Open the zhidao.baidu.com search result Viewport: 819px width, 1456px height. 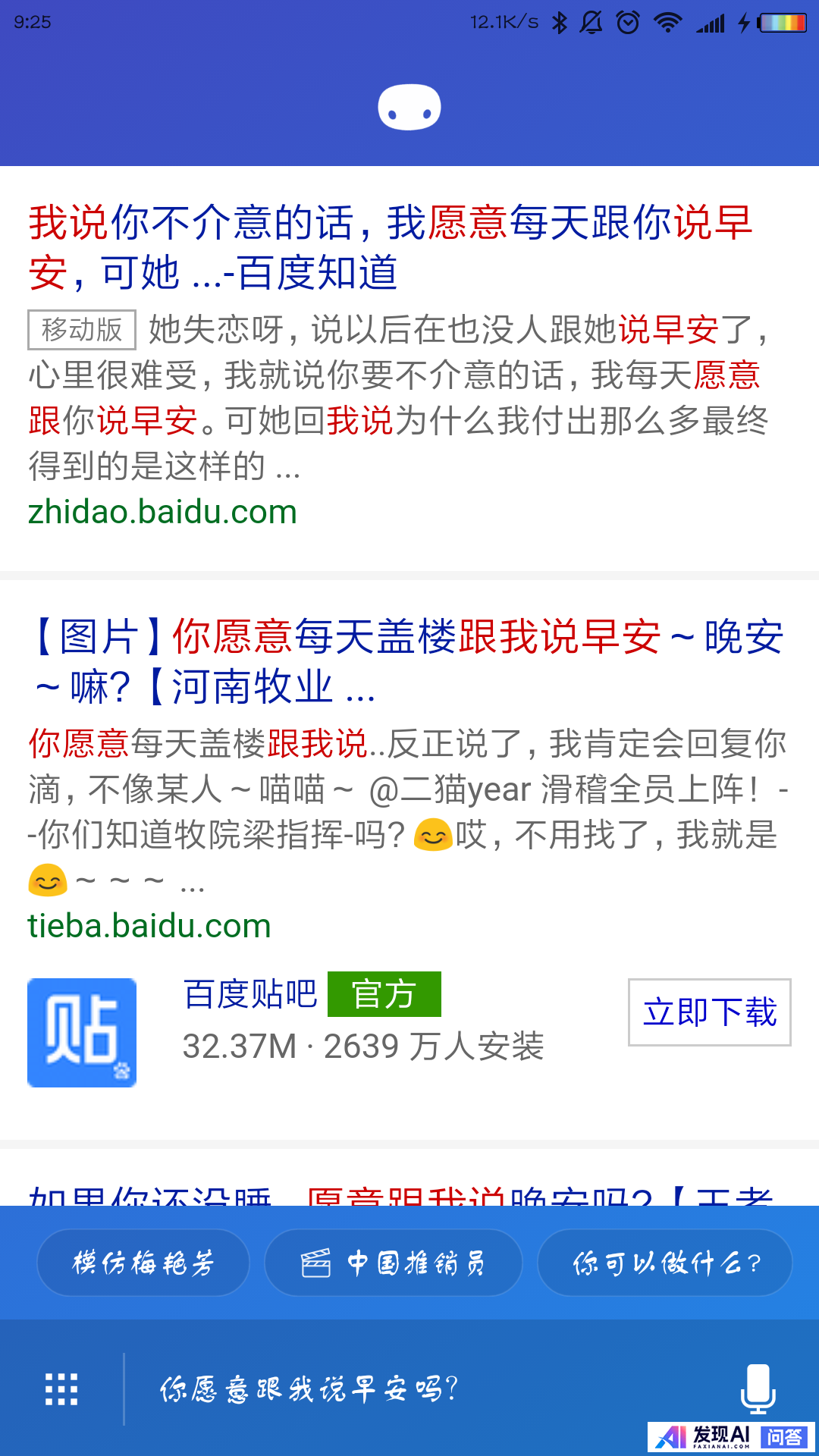pos(391,247)
